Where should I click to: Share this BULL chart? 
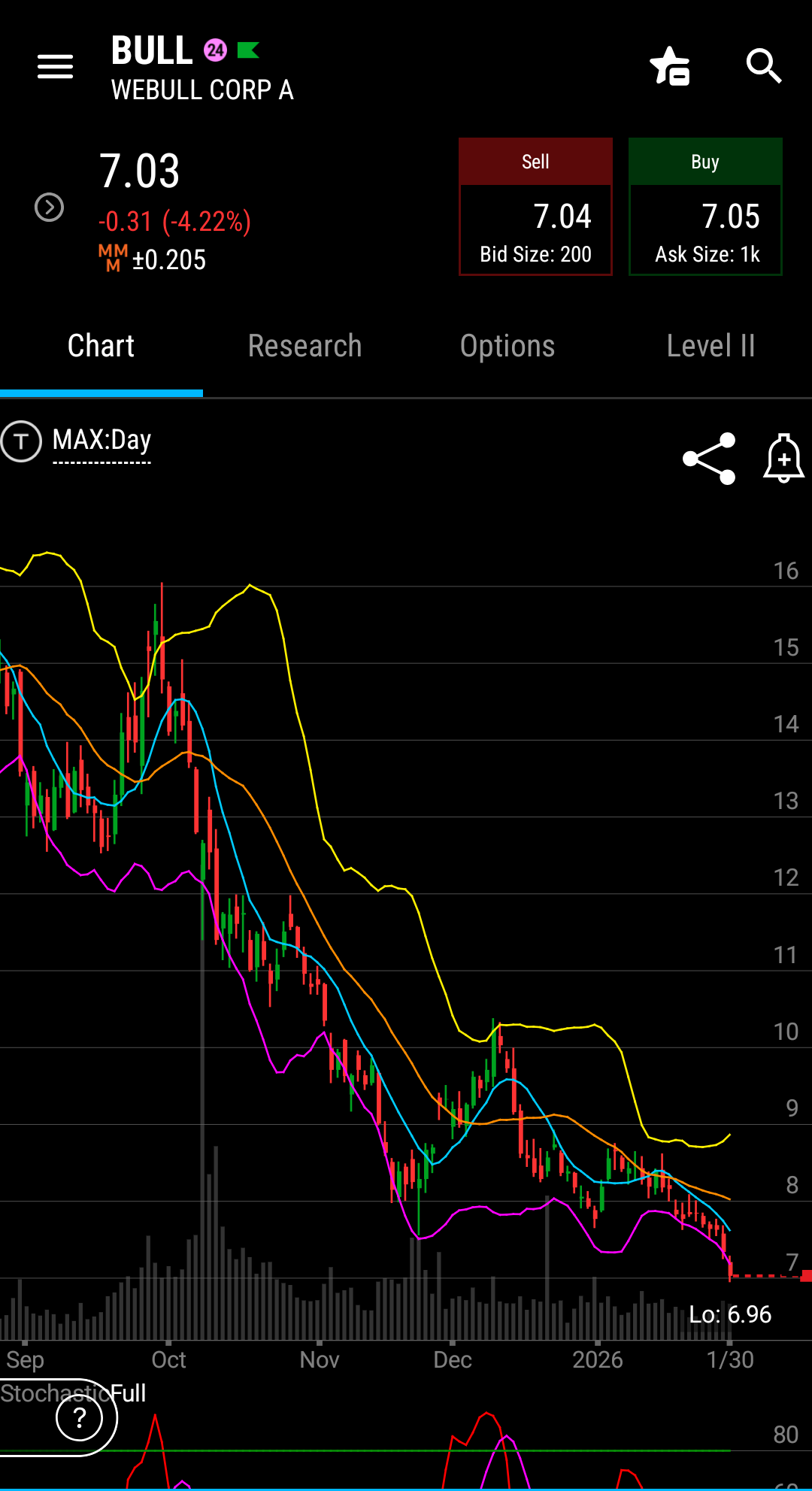coord(708,459)
